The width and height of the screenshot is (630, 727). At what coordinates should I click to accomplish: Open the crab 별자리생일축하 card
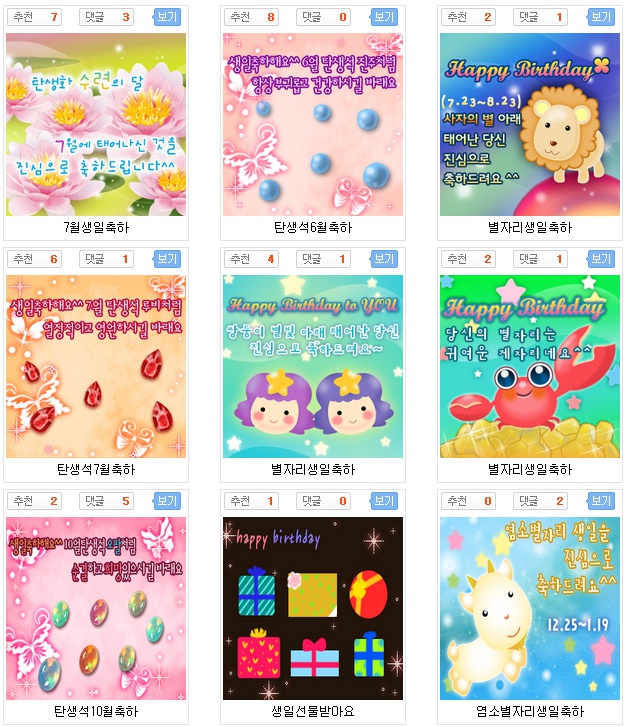coord(530,366)
